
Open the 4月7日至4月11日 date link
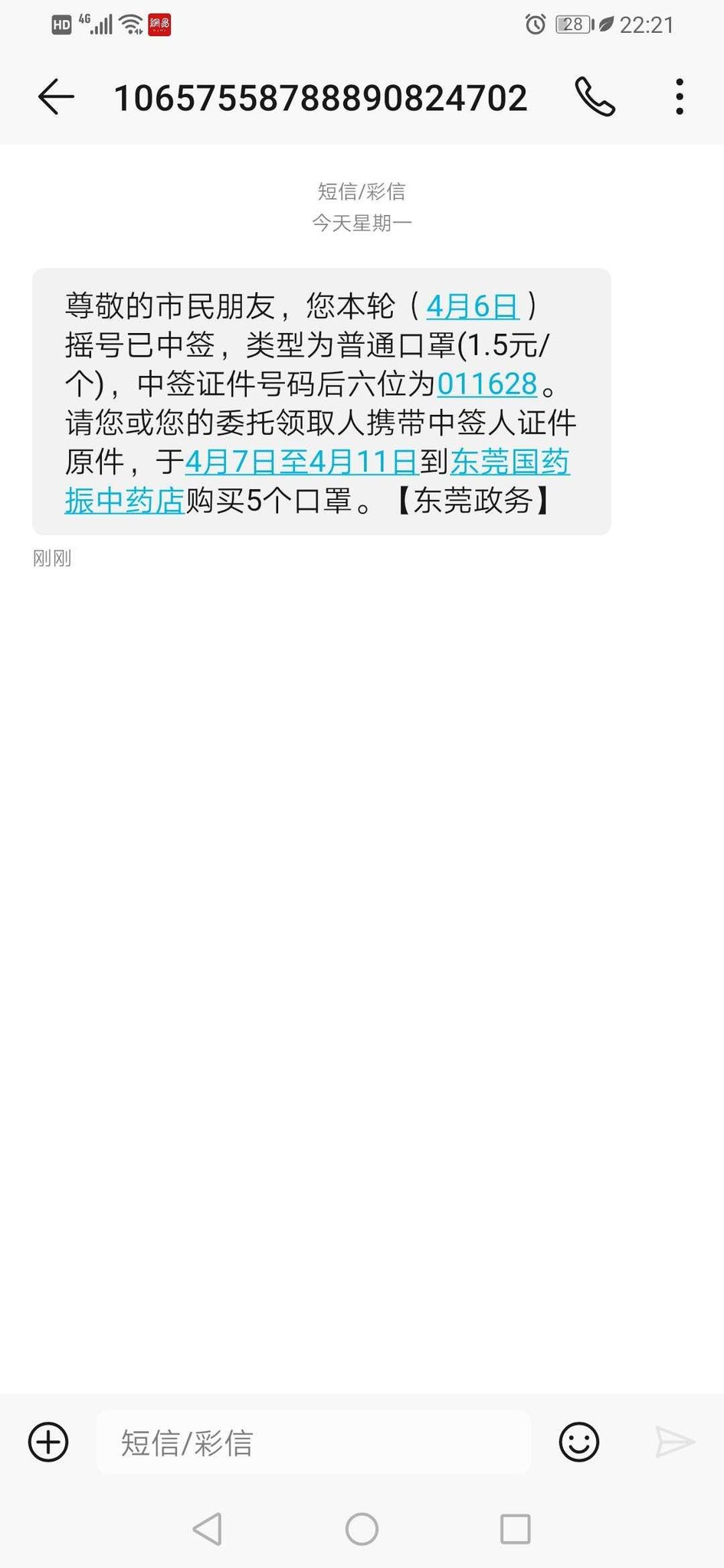[301, 462]
